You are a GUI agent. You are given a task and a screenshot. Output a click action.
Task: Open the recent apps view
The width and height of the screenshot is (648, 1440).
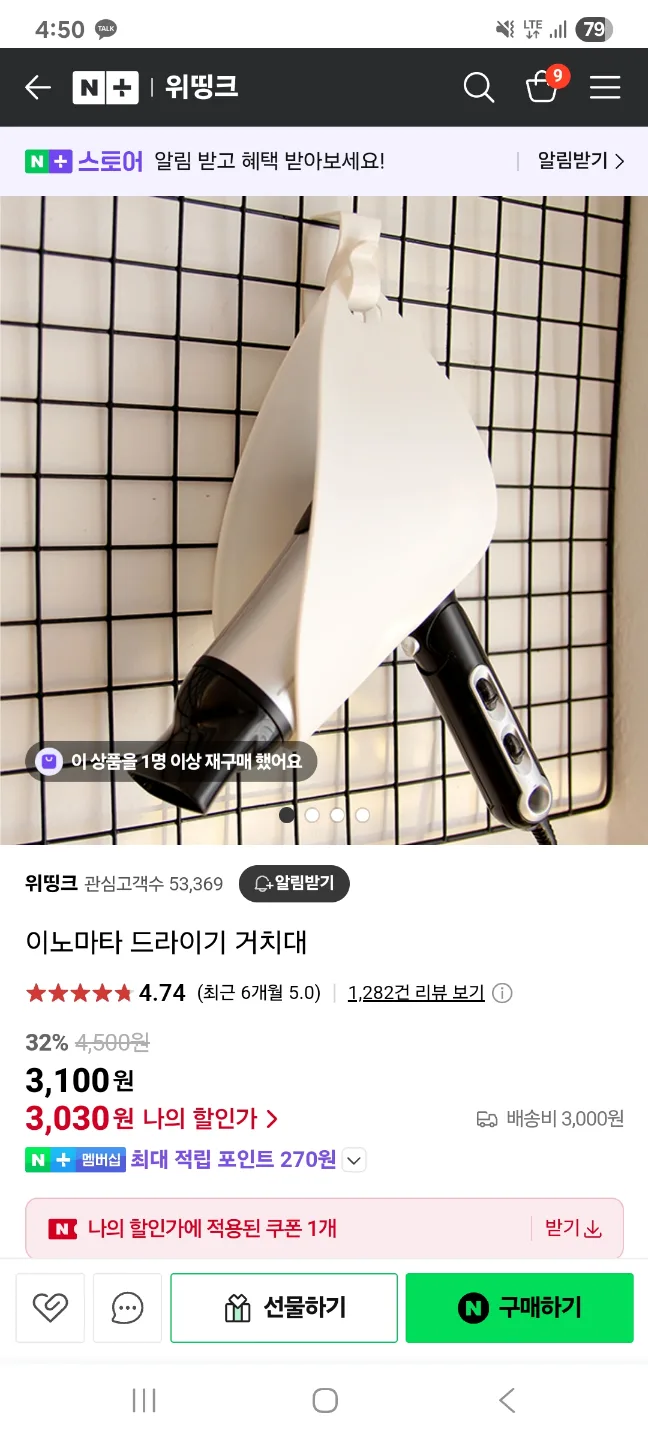144,1400
